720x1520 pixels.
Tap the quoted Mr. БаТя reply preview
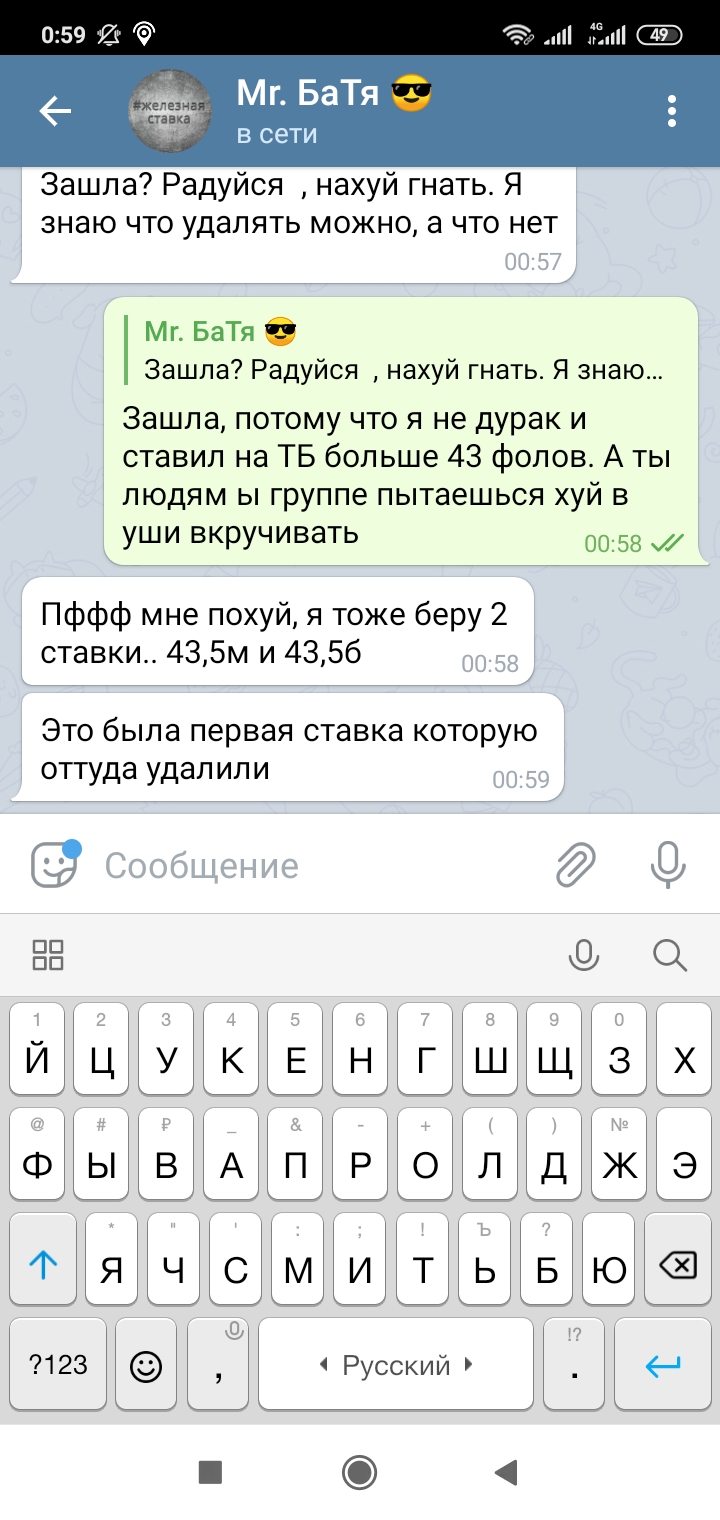(x=400, y=351)
